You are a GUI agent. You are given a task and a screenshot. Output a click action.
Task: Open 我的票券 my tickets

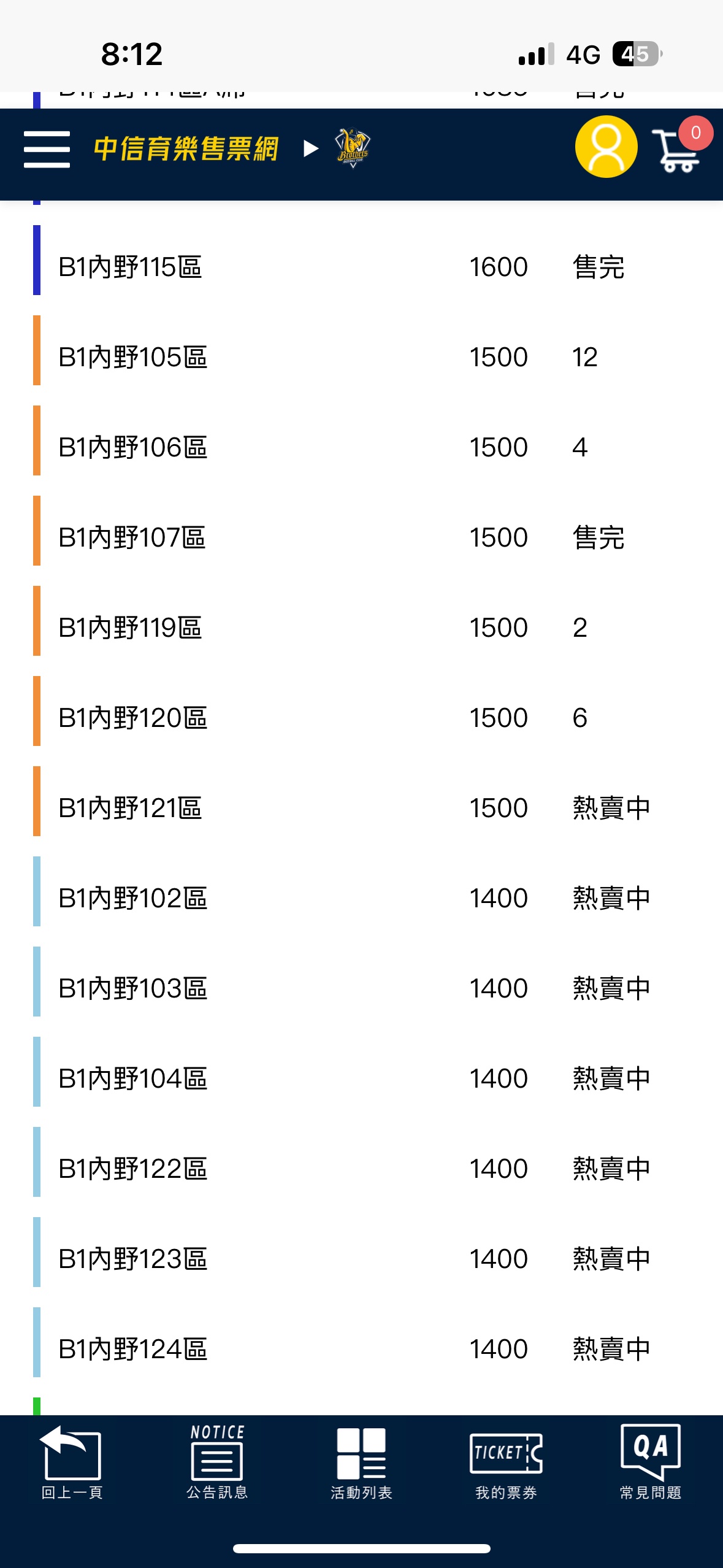coord(506,1462)
